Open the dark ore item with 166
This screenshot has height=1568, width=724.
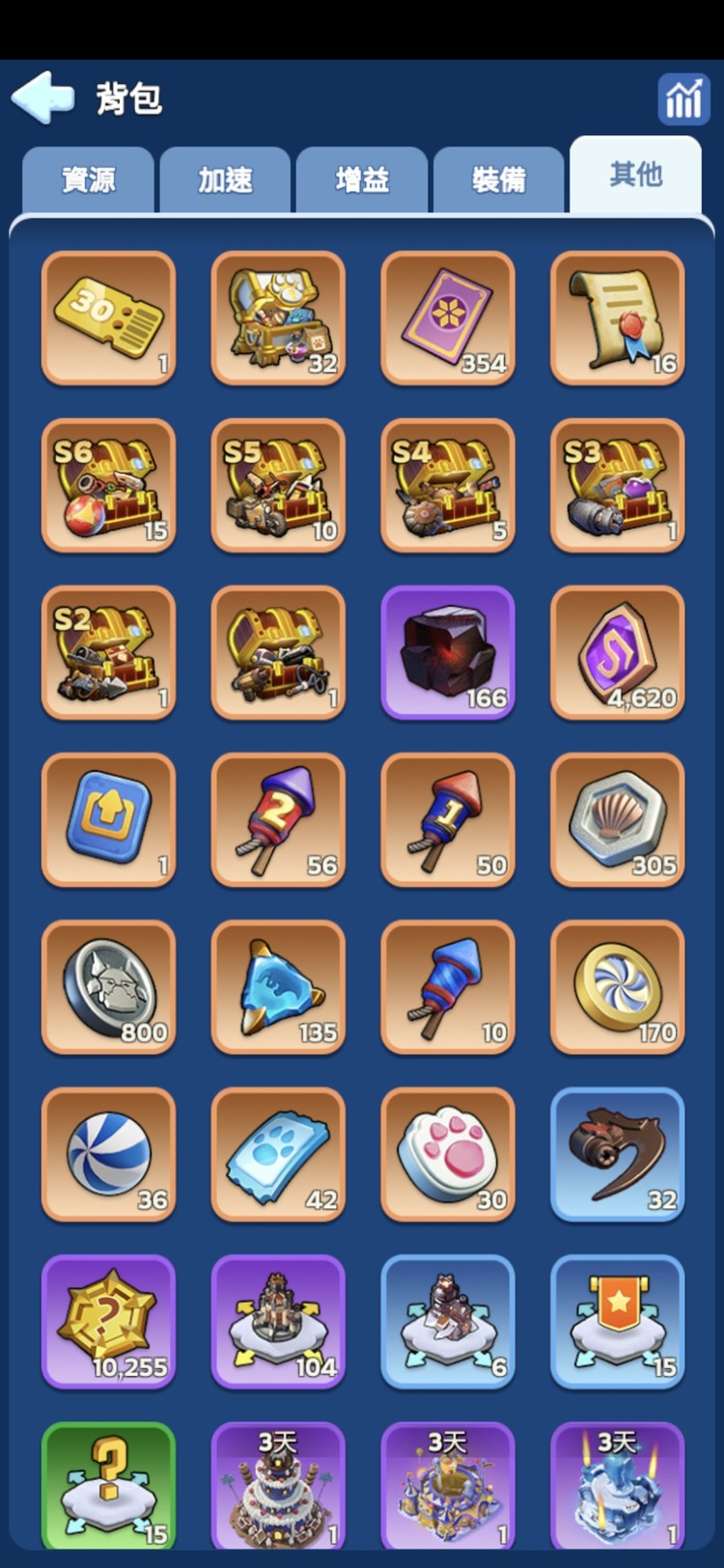click(448, 652)
